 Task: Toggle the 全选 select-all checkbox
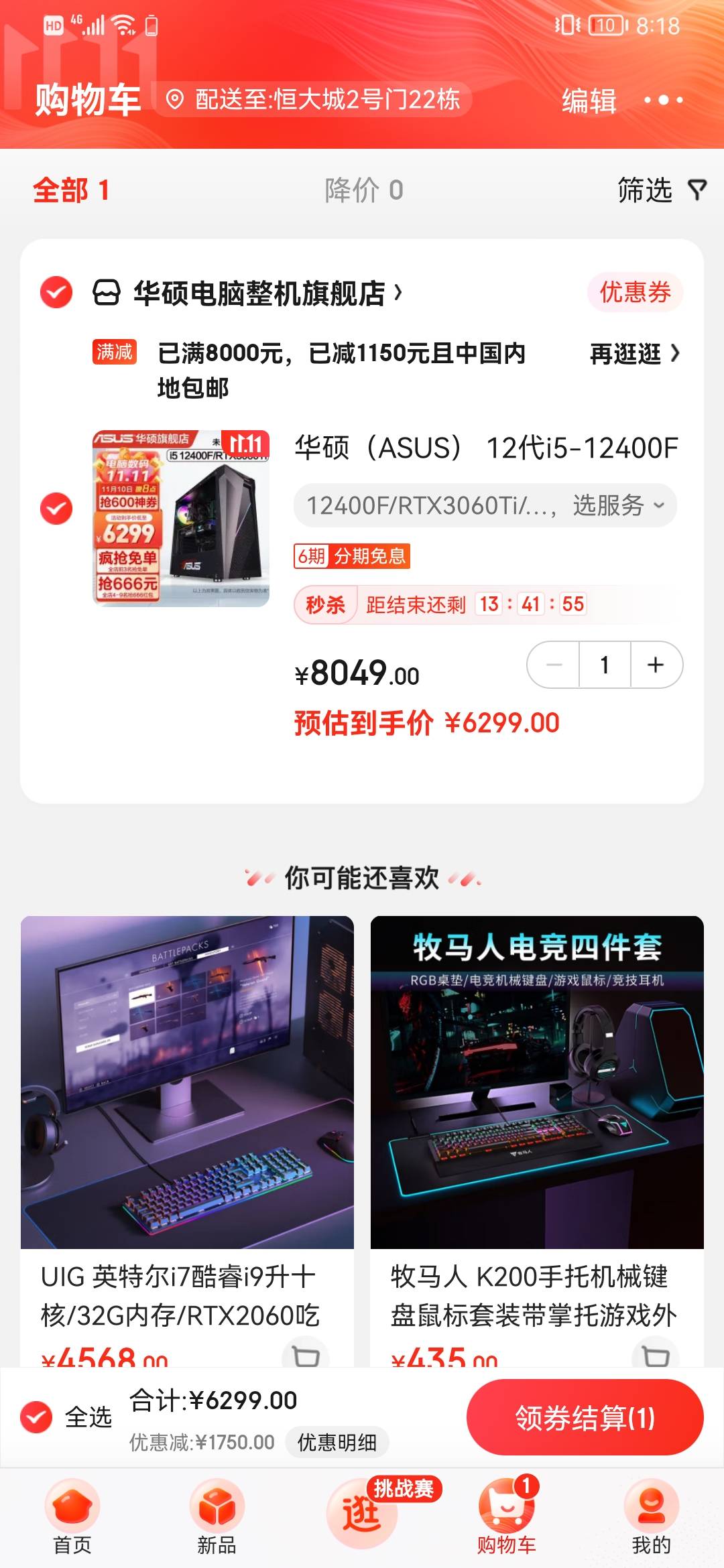[37, 1417]
